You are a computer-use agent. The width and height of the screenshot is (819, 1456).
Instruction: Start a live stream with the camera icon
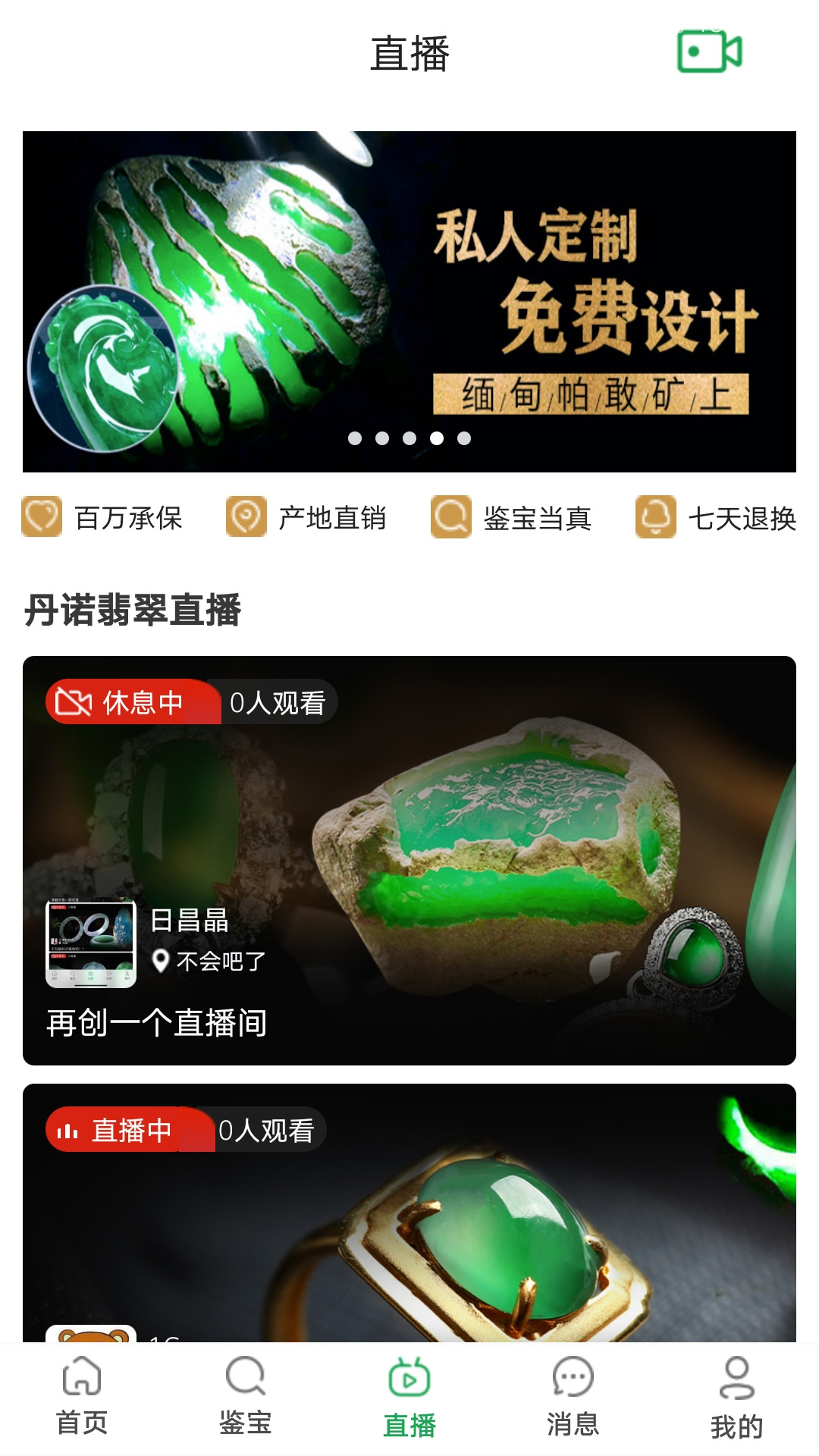pyautogui.click(x=709, y=52)
